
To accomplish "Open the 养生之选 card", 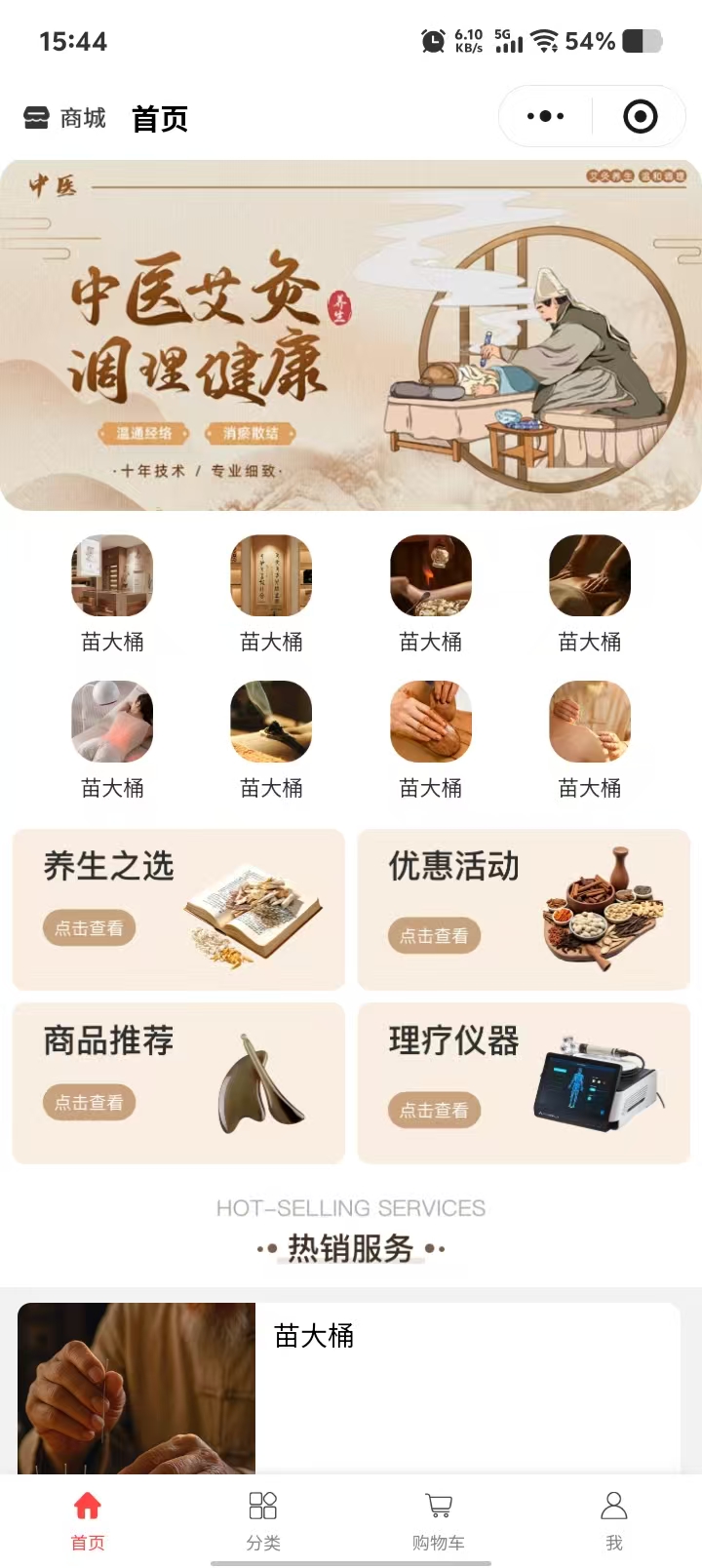I will coord(178,909).
